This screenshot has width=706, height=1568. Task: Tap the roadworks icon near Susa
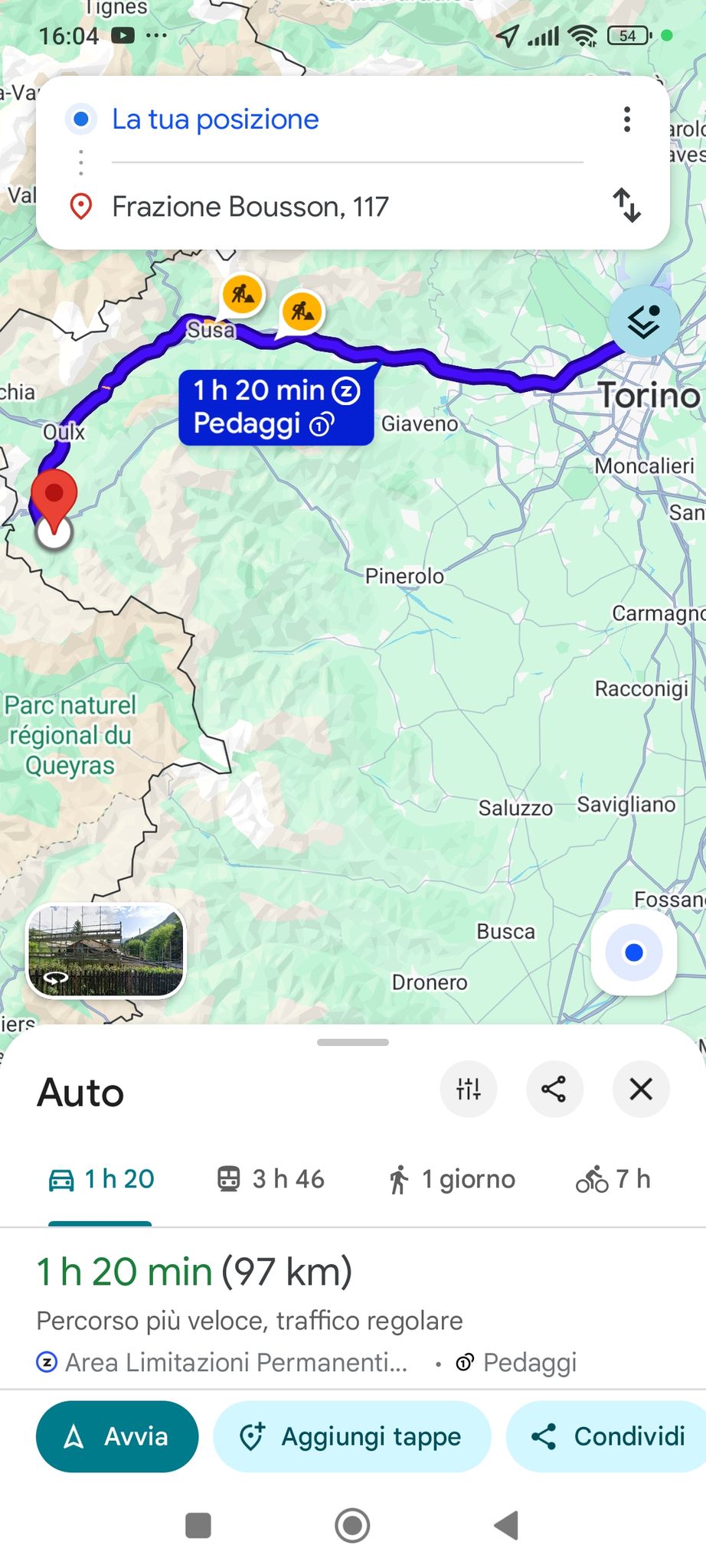(x=243, y=294)
